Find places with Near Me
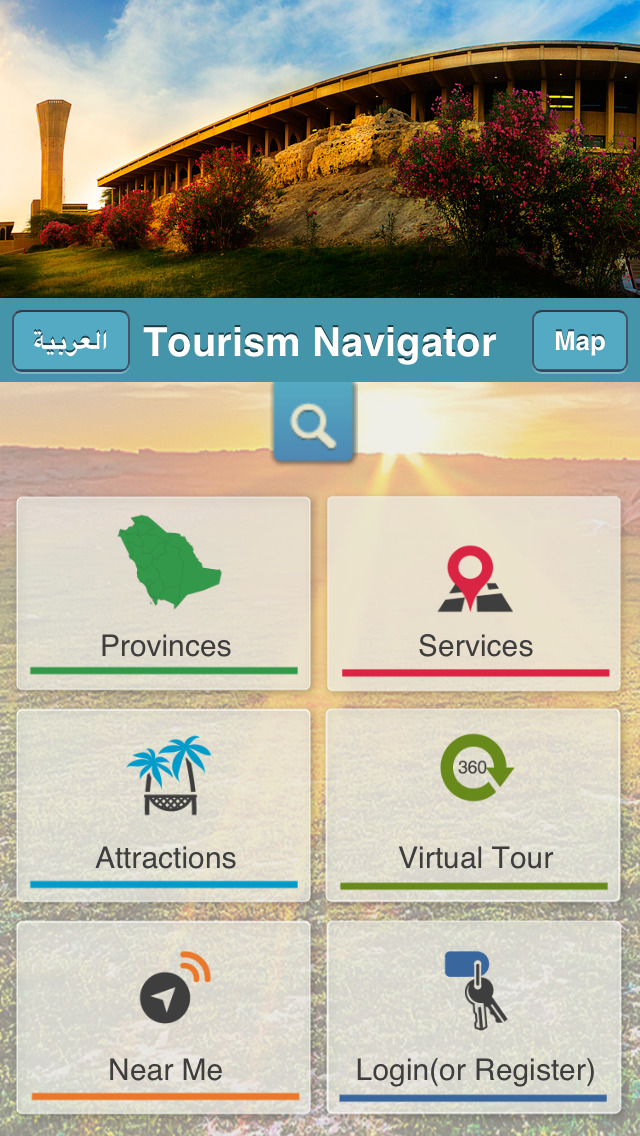The height and width of the screenshot is (1136, 640). pos(164,1017)
